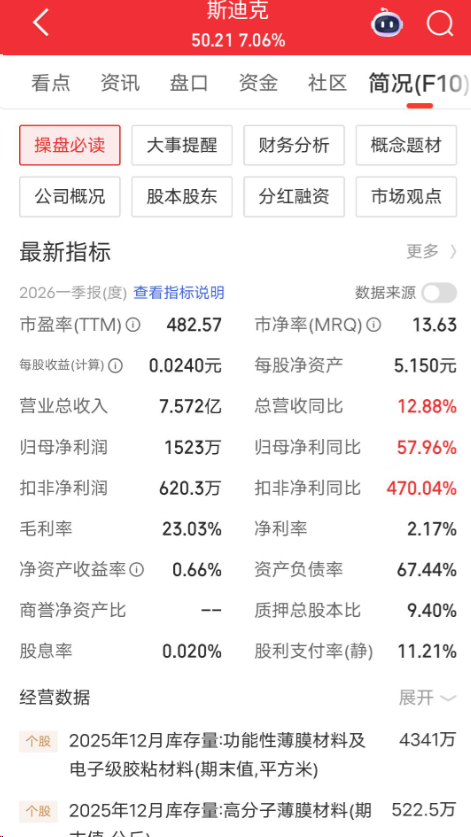Open the 概念题材 section
This screenshot has height=837, width=471.
(x=406, y=145)
